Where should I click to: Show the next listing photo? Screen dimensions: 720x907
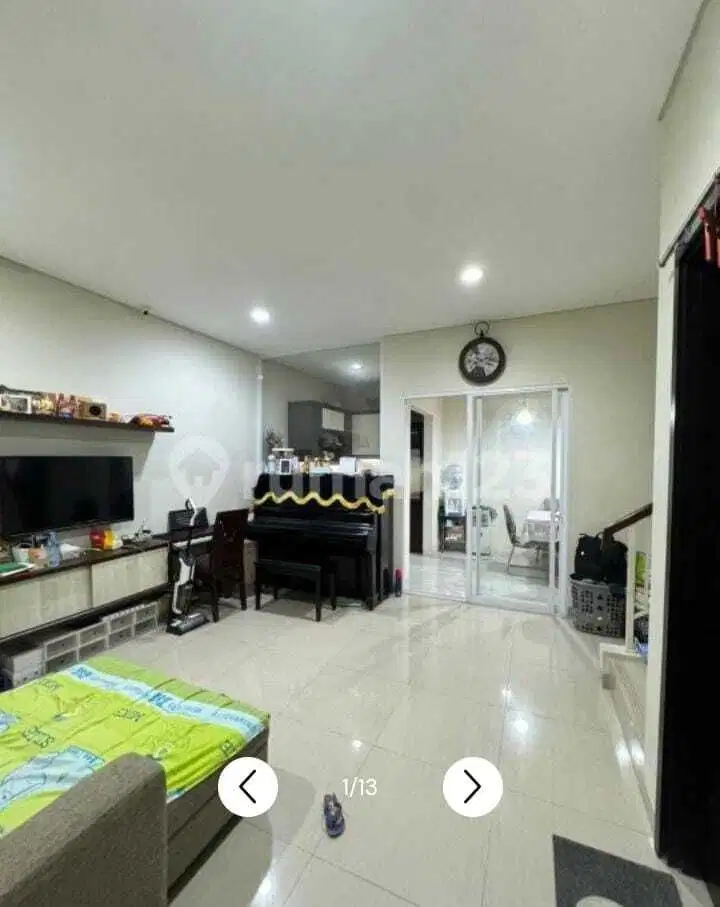472,787
